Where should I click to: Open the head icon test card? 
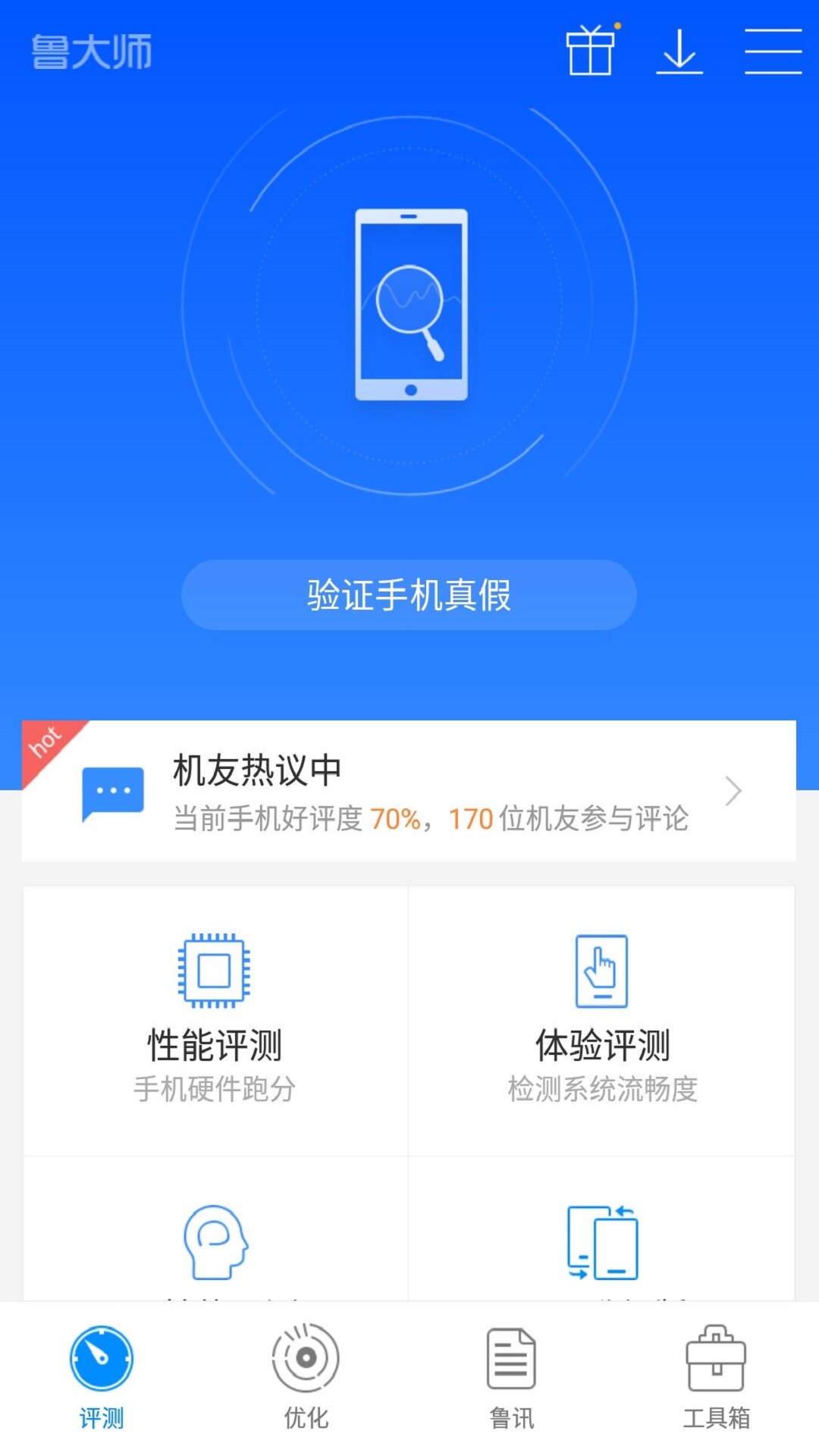point(215,1240)
